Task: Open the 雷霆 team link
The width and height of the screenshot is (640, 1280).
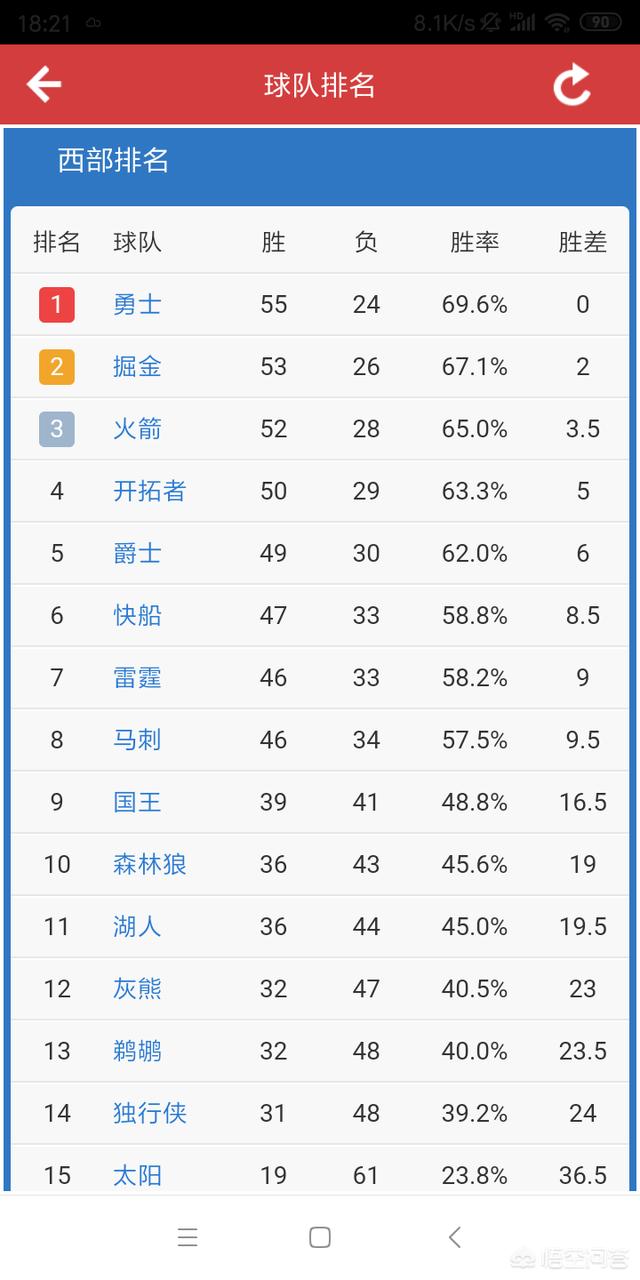Action: click(x=137, y=677)
